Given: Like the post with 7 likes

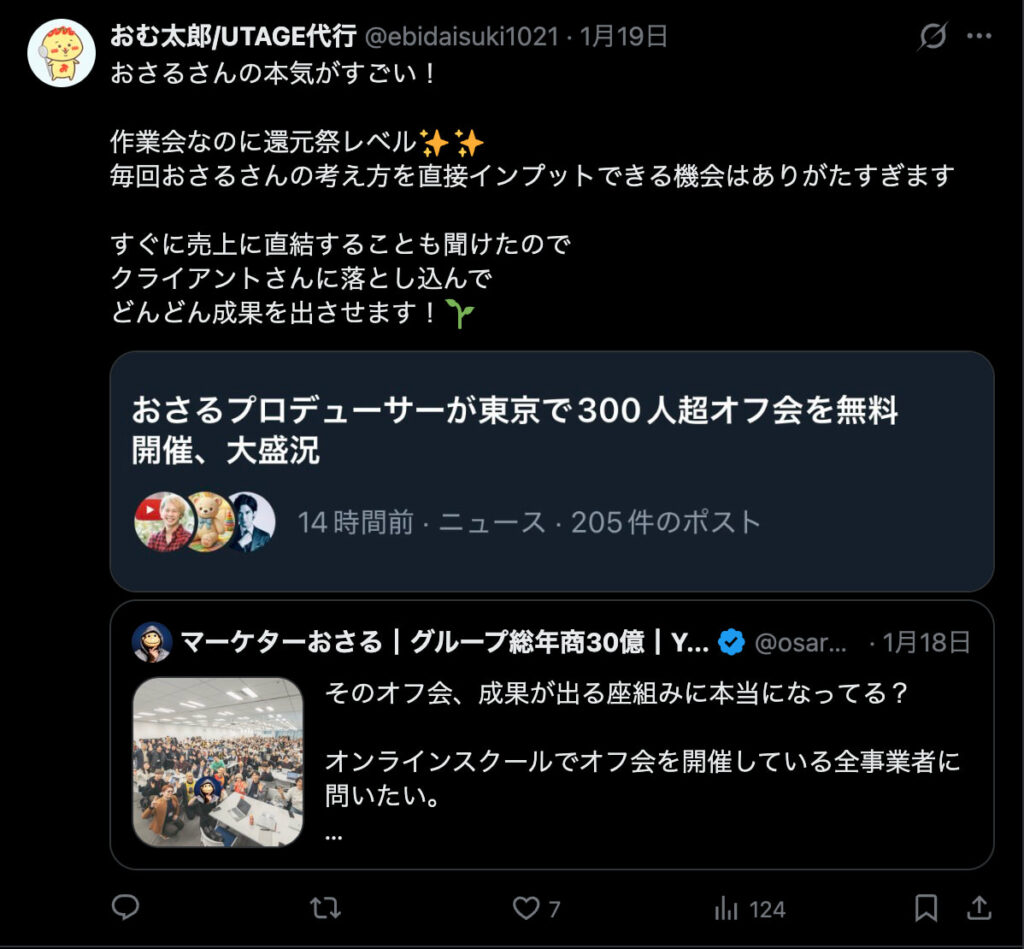Looking at the screenshot, I should point(527,908).
